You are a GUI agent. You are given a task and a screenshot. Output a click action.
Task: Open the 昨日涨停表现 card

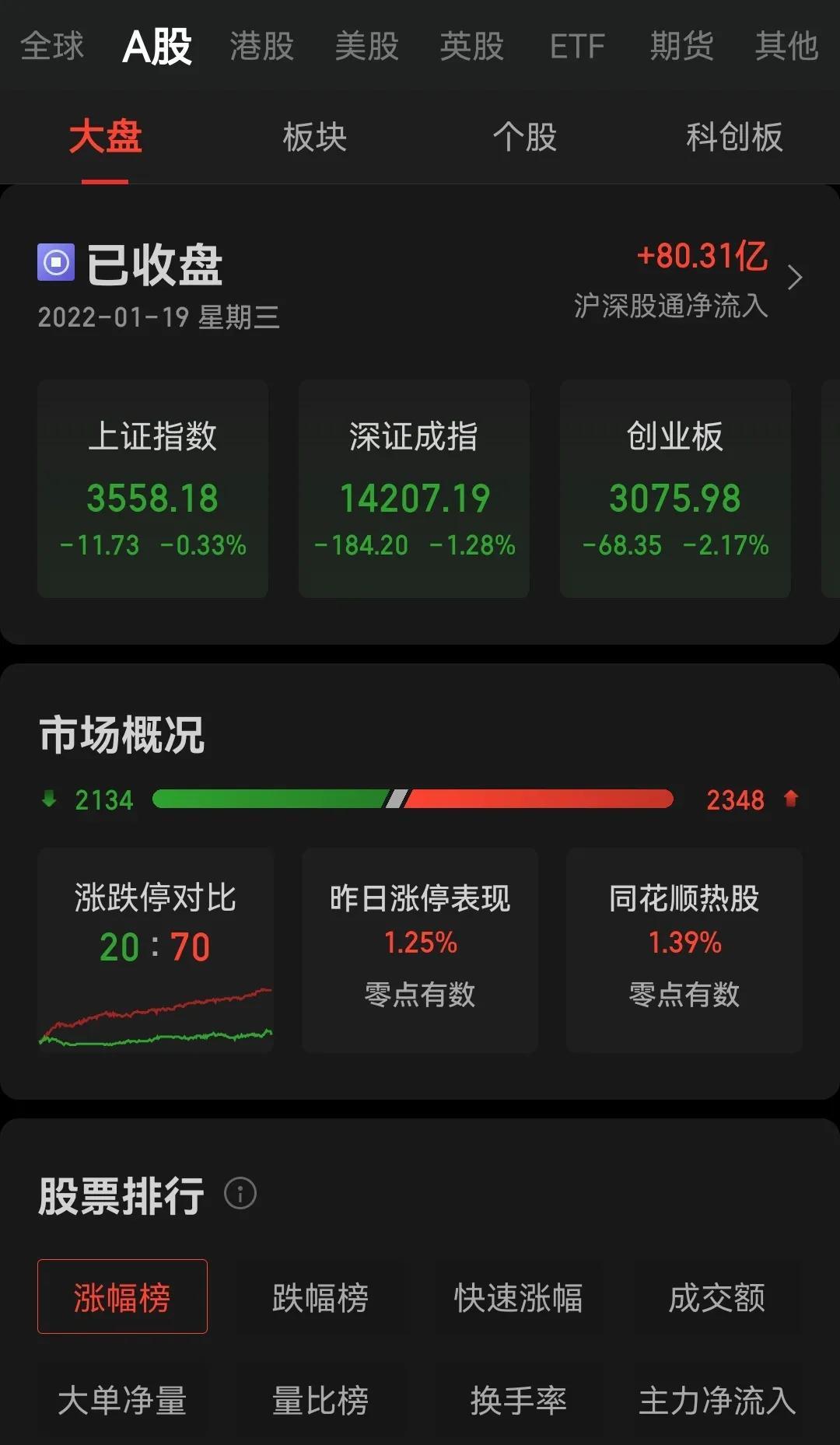(420, 950)
